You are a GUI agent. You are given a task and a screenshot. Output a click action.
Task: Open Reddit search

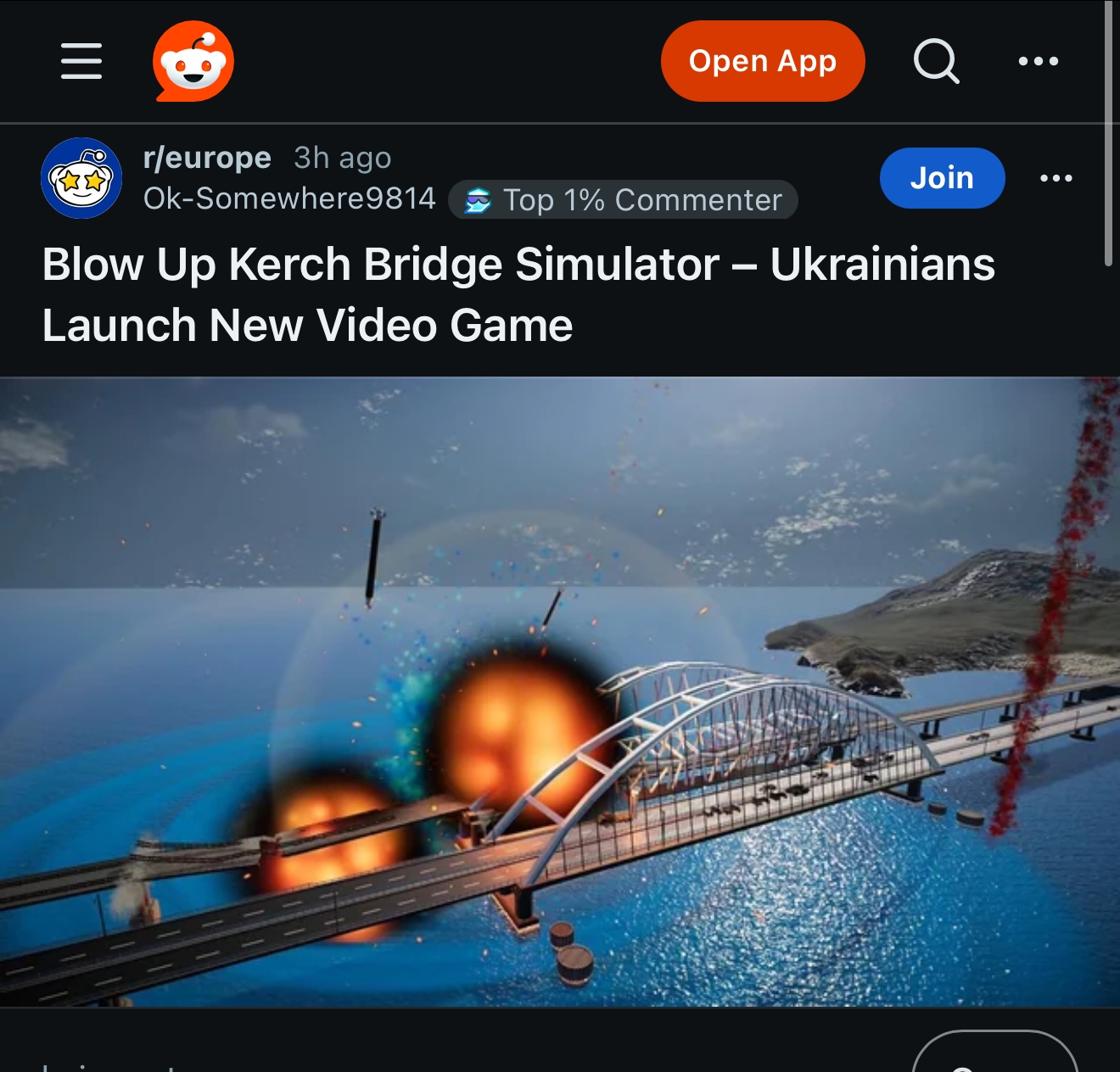[937, 61]
